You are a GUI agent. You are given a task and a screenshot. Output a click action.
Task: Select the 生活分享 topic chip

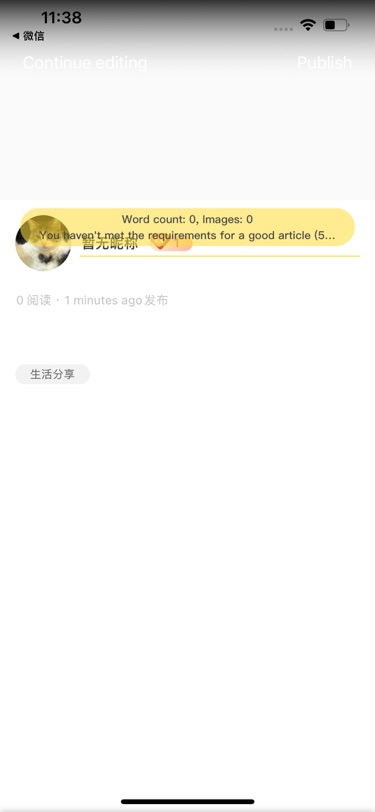pyautogui.click(x=53, y=374)
